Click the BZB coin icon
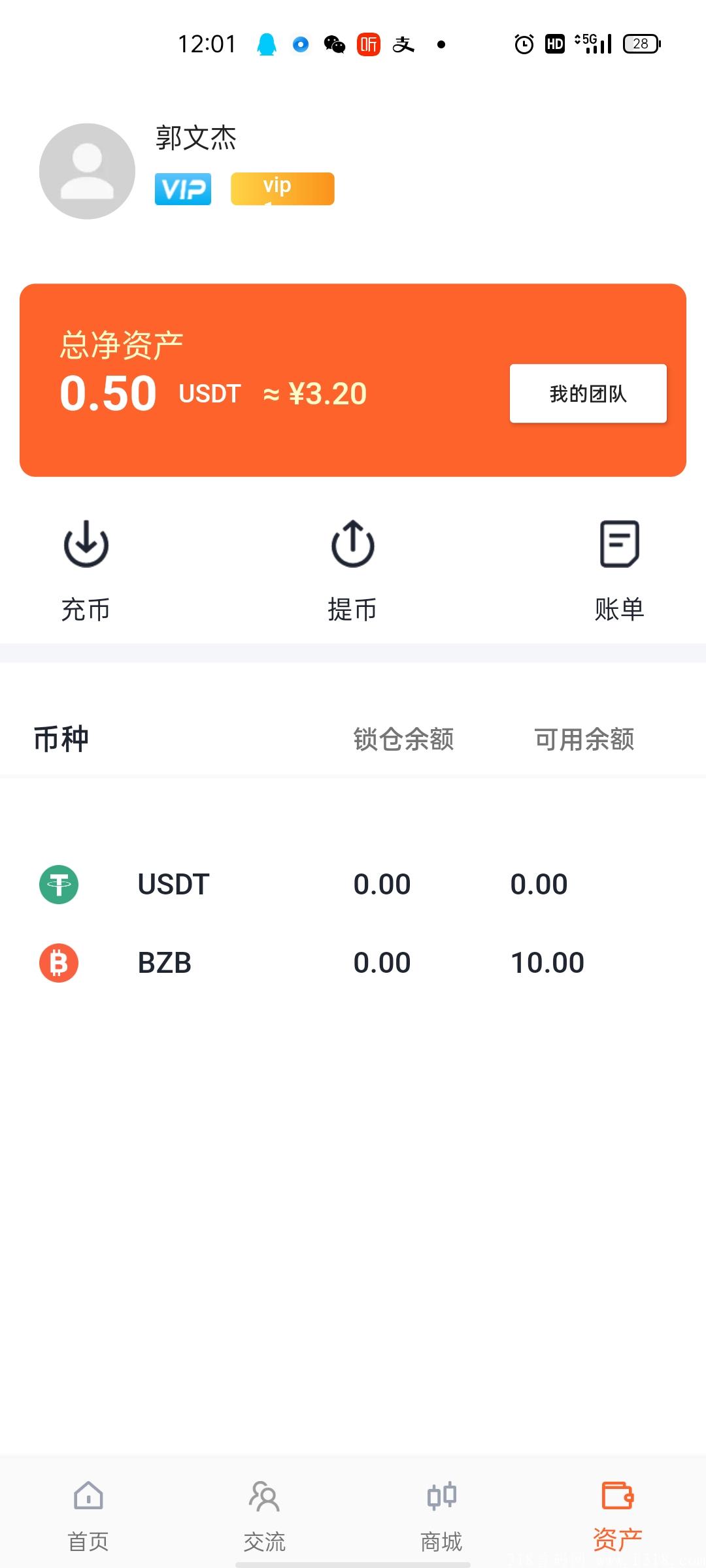Image resolution: width=706 pixels, height=1568 pixels. (x=58, y=962)
